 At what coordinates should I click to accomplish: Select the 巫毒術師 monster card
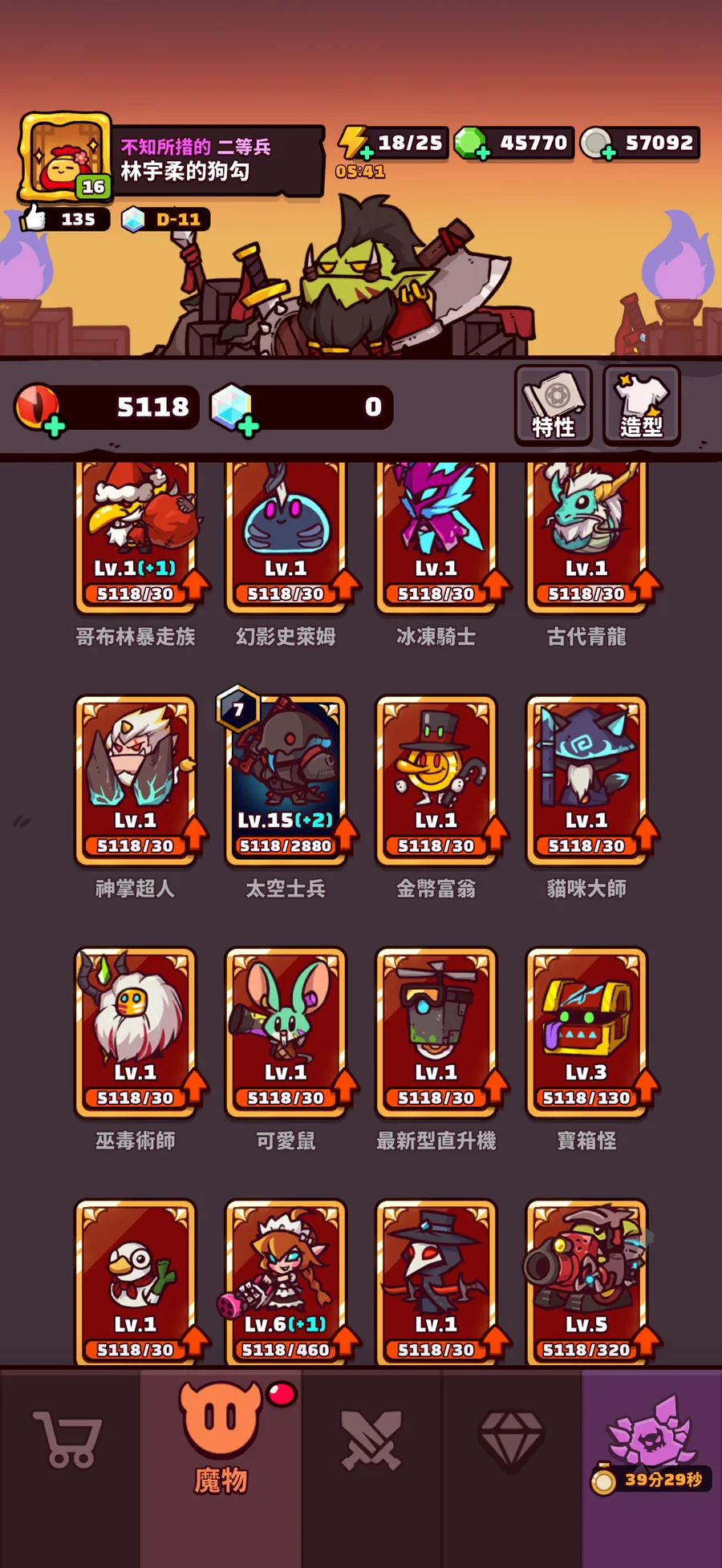[x=136, y=1031]
